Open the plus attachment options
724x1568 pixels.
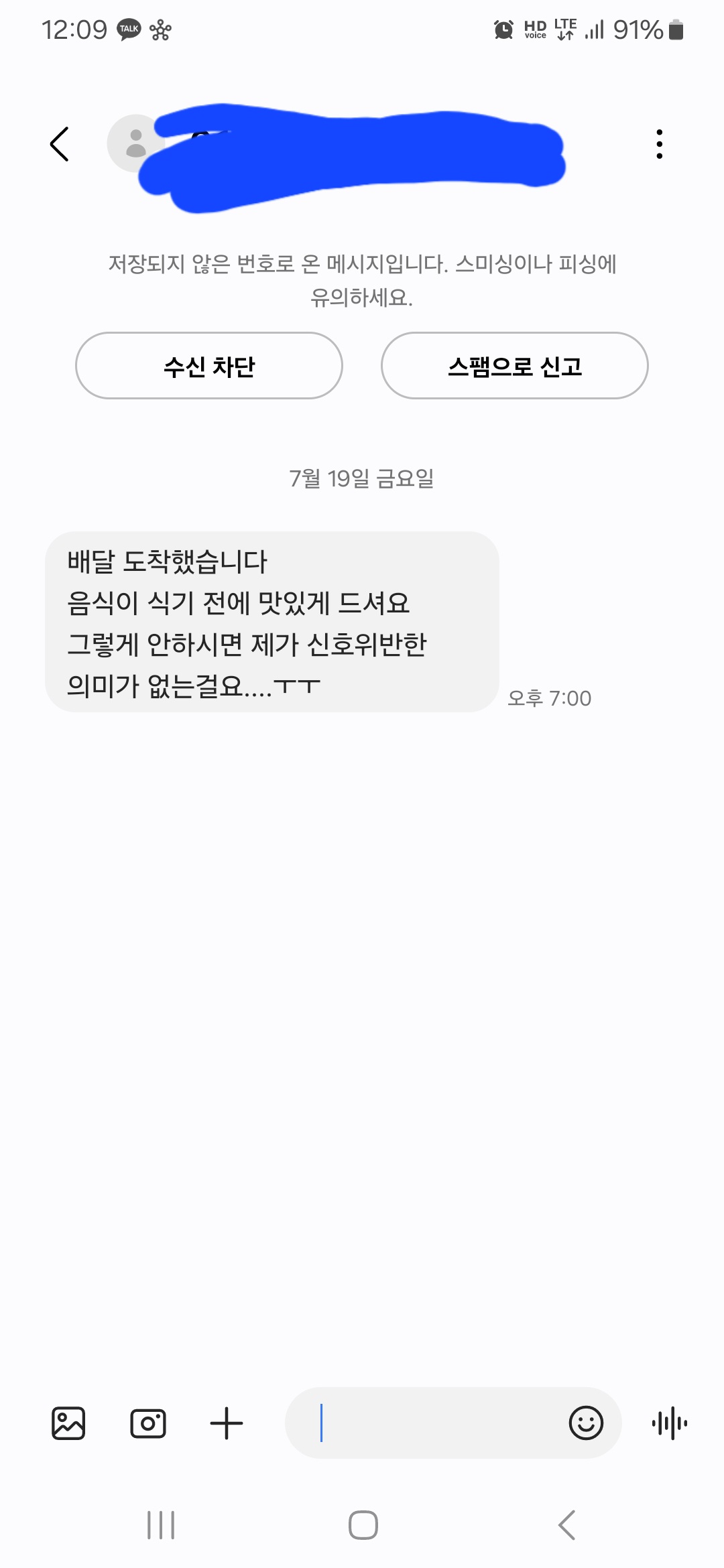[227, 1423]
